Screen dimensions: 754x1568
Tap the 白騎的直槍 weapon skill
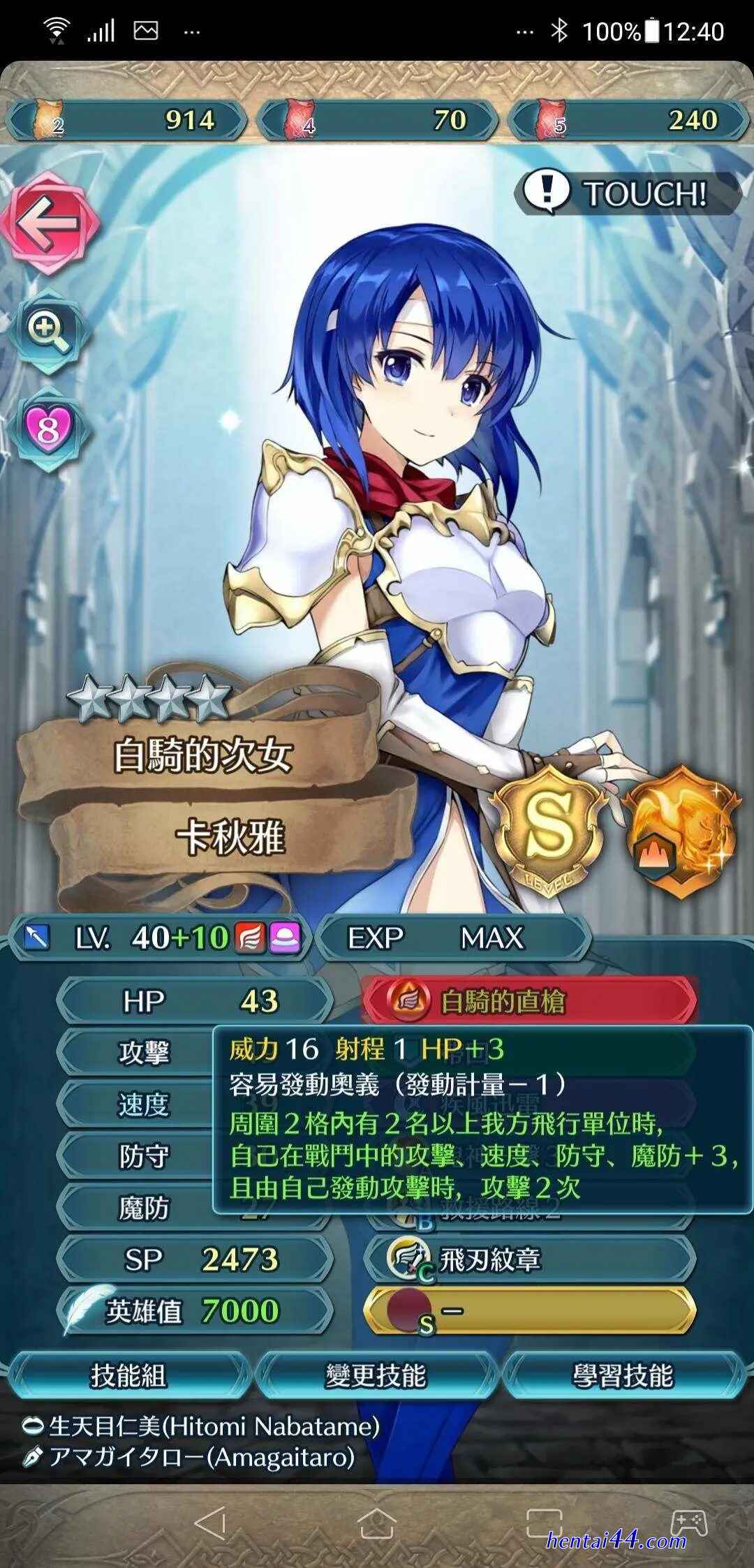pos(529,1001)
